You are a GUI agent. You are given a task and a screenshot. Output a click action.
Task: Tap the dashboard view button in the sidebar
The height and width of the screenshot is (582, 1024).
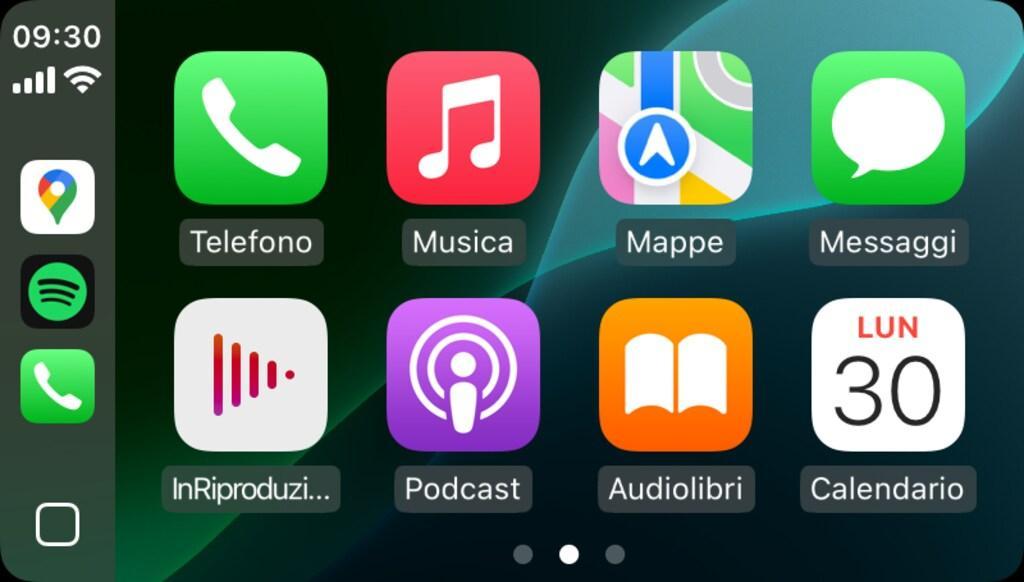[x=58, y=524]
